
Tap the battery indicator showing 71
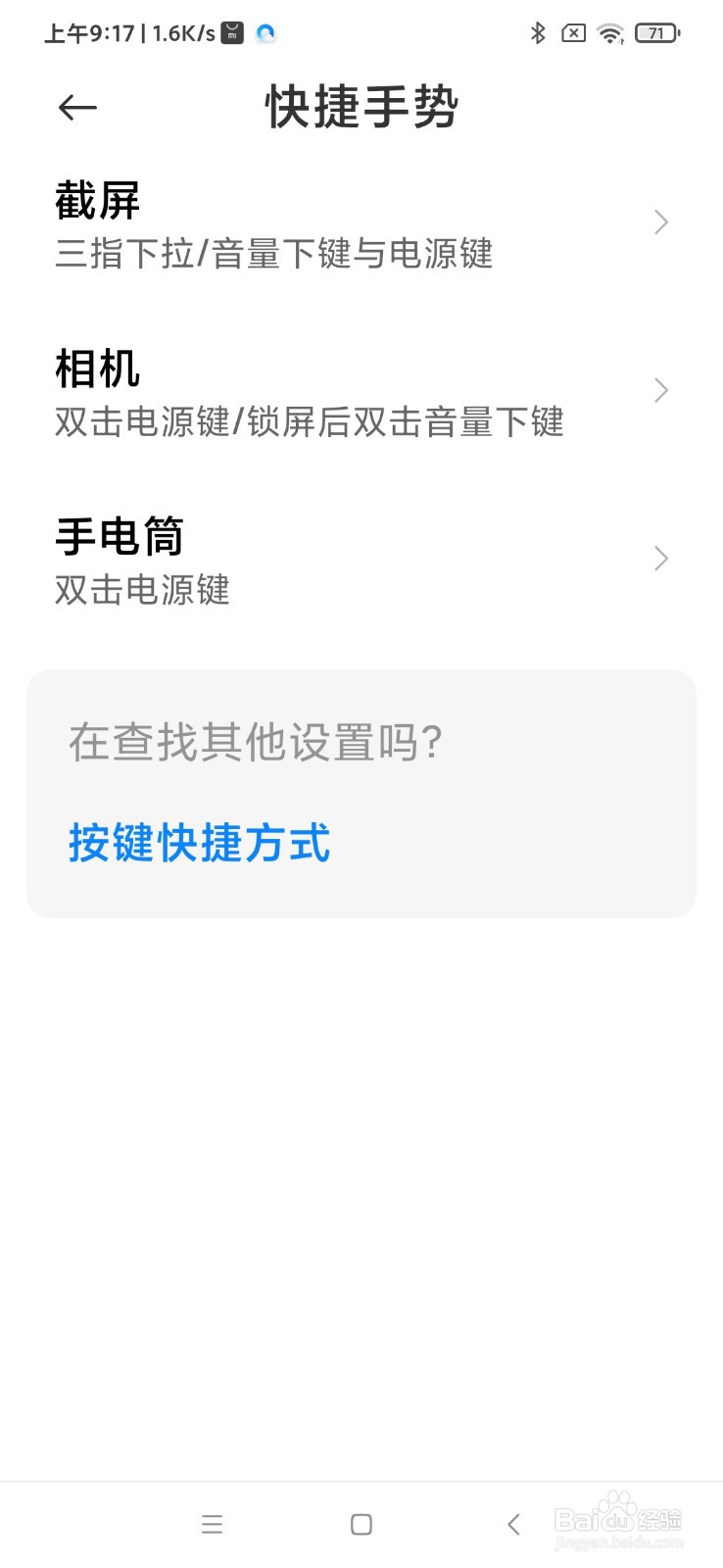[656, 32]
